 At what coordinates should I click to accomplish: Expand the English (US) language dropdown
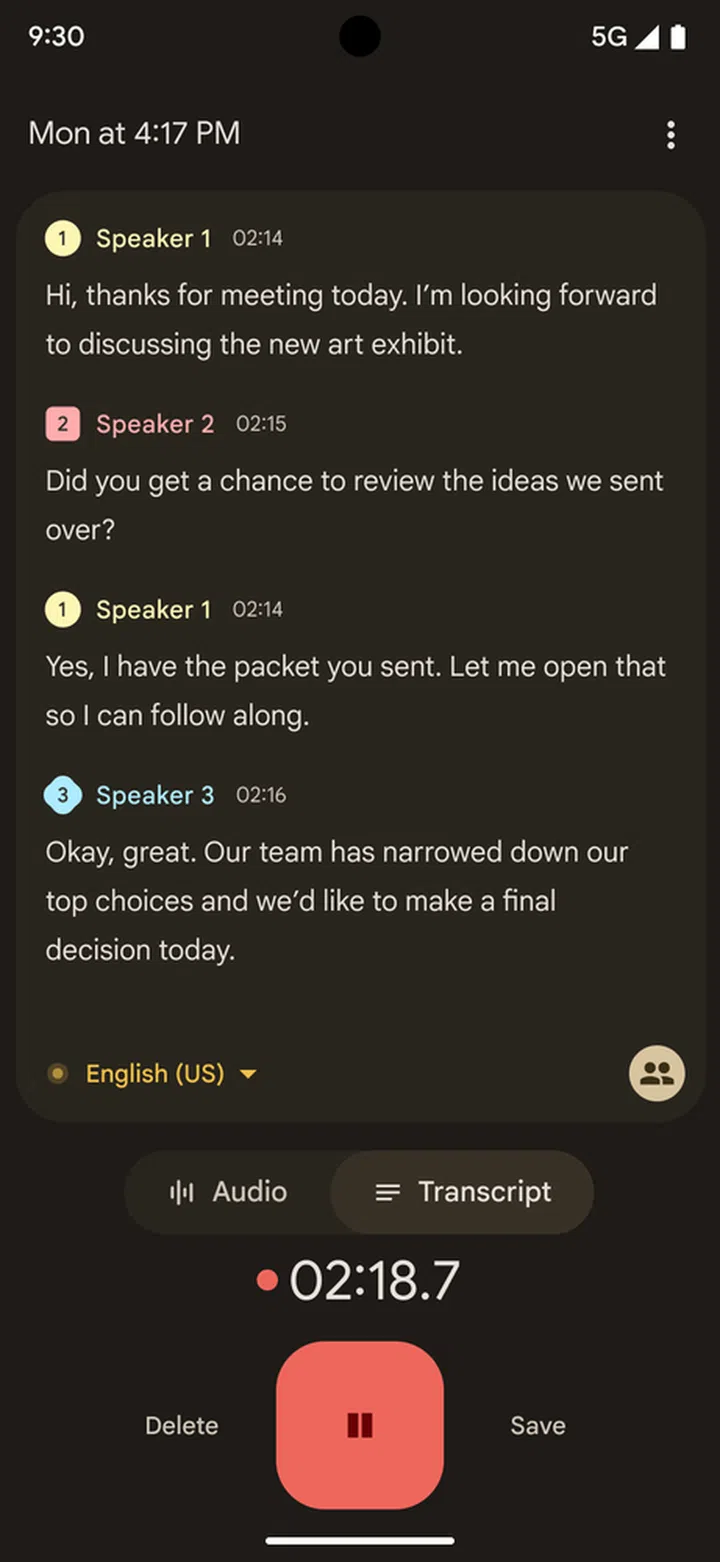(x=170, y=1074)
